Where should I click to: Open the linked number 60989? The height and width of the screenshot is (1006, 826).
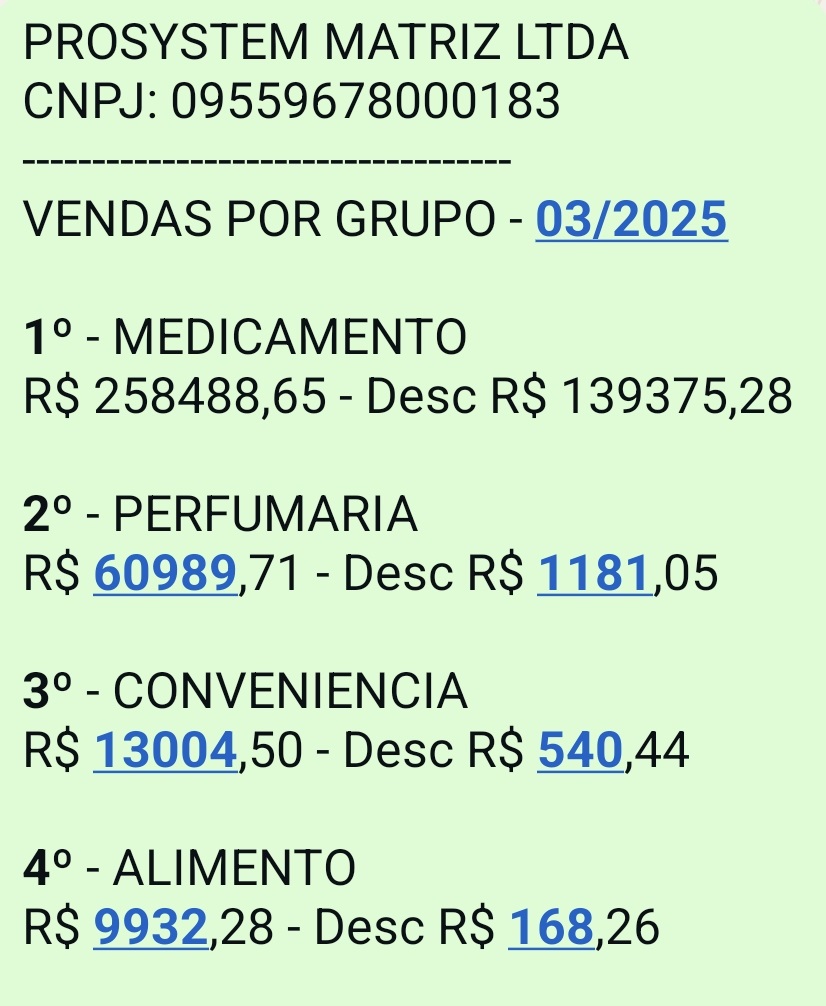click(167, 575)
